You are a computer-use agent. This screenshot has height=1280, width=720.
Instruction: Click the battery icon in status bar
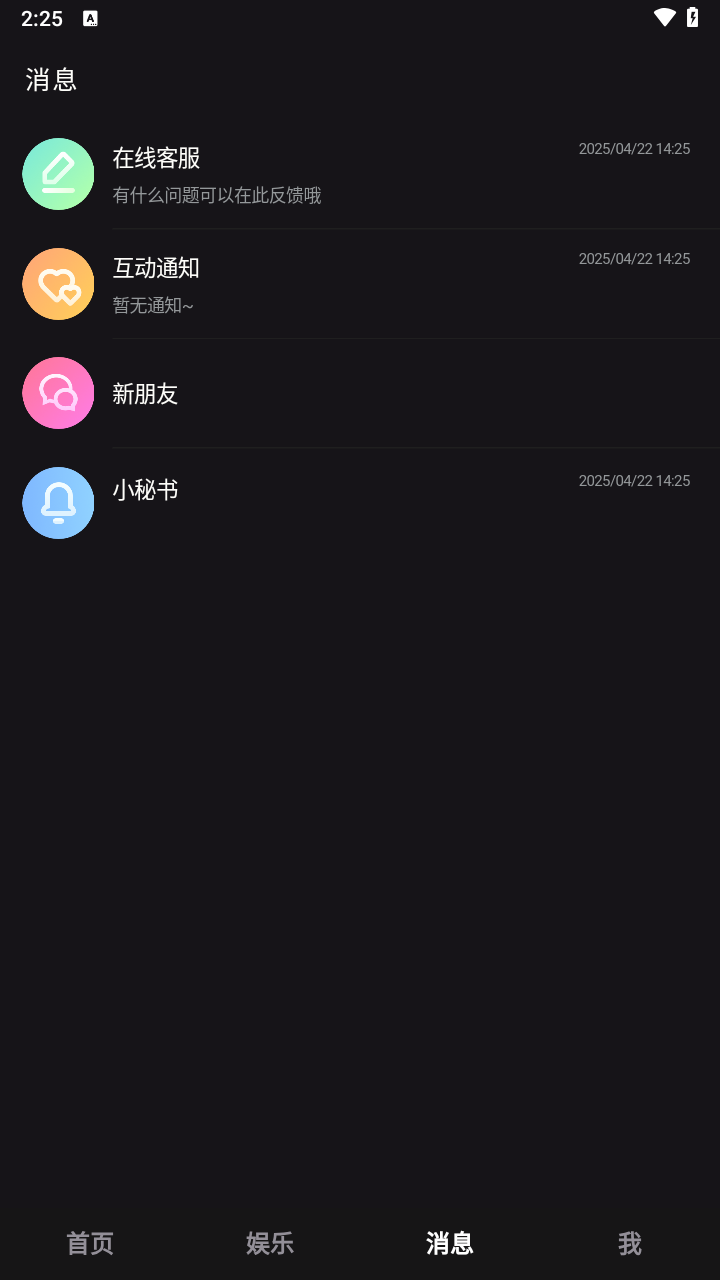click(694, 17)
